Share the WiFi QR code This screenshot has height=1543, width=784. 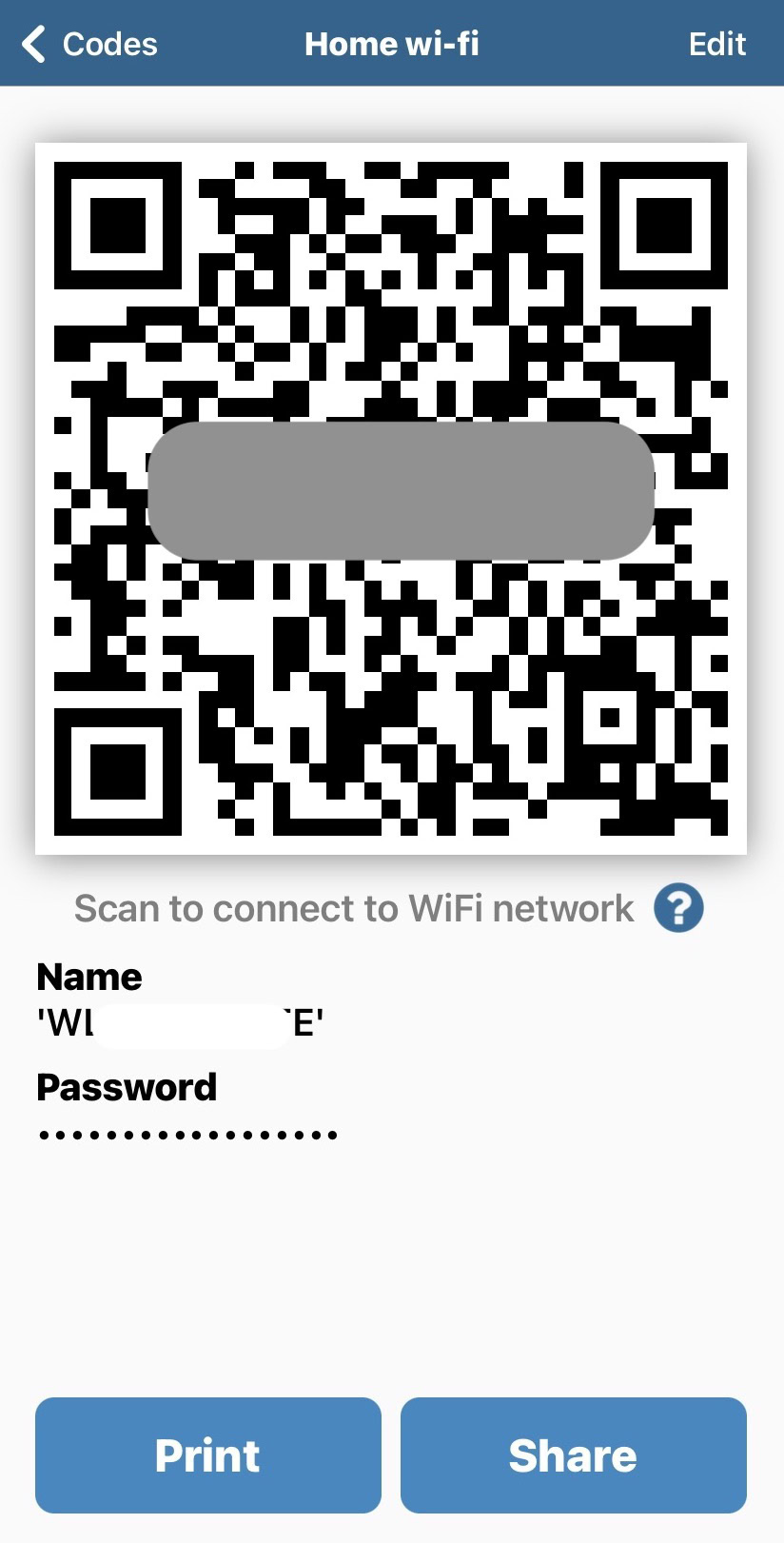pyautogui.click(x=573, y=1454)
